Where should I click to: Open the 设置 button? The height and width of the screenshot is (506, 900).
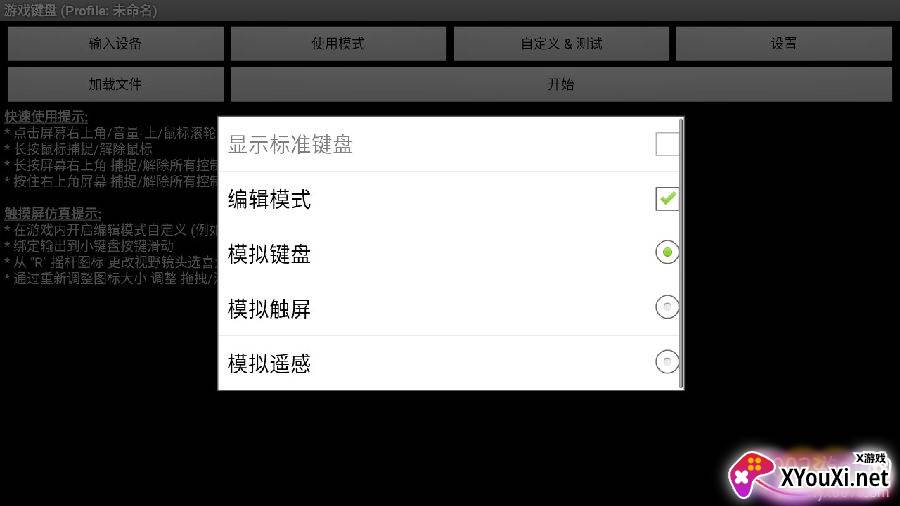[x=783, y=44]
